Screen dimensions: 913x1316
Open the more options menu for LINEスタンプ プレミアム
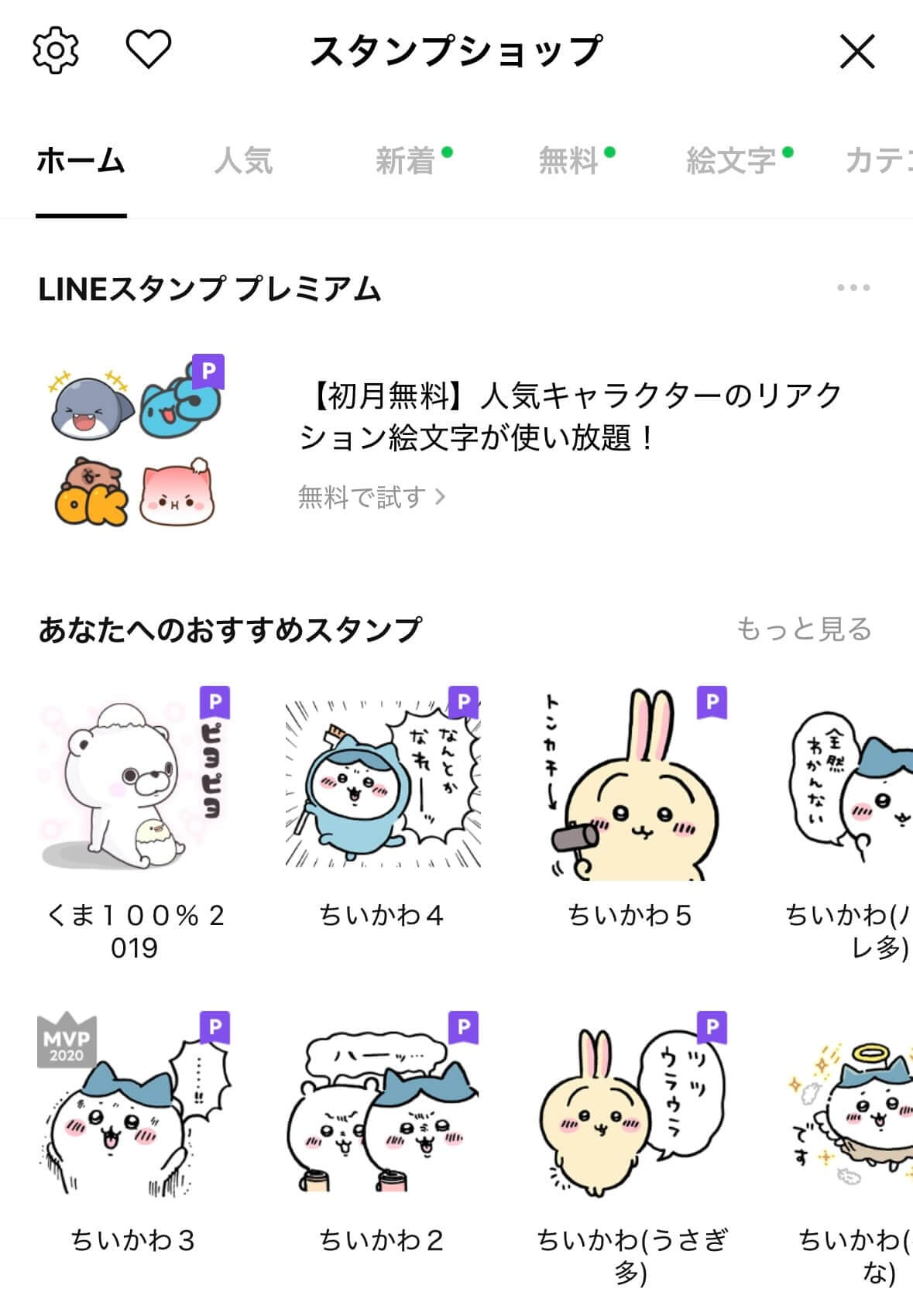(x=852, y=286)
